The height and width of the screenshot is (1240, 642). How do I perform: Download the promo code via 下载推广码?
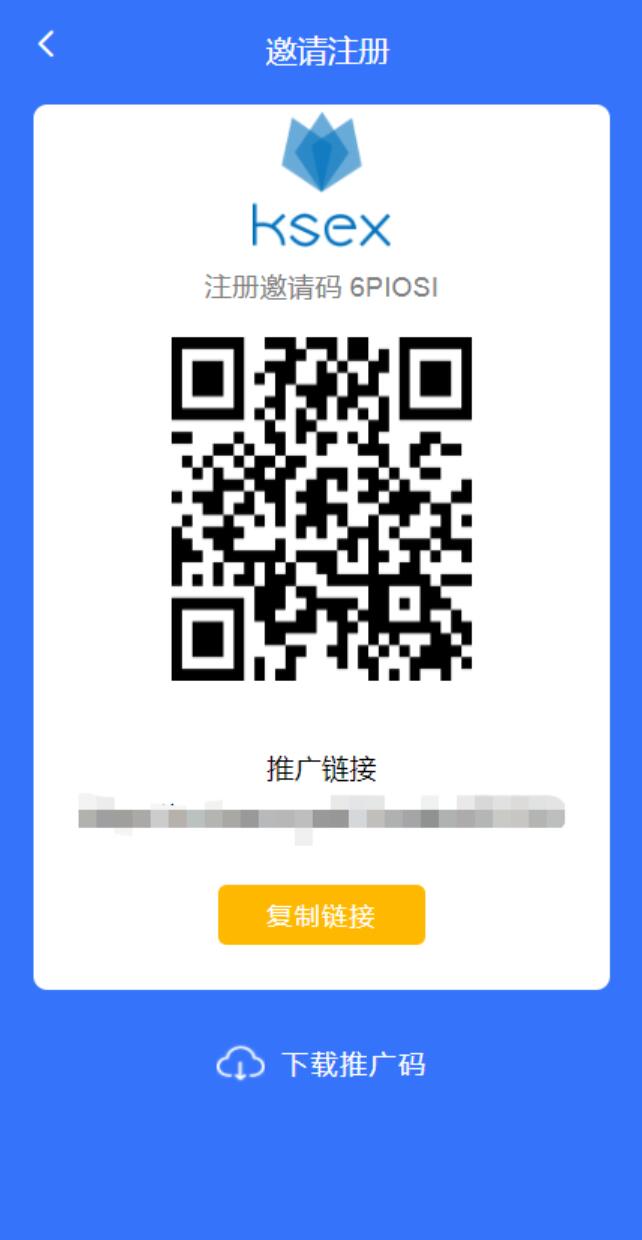tap(321, 1064)
